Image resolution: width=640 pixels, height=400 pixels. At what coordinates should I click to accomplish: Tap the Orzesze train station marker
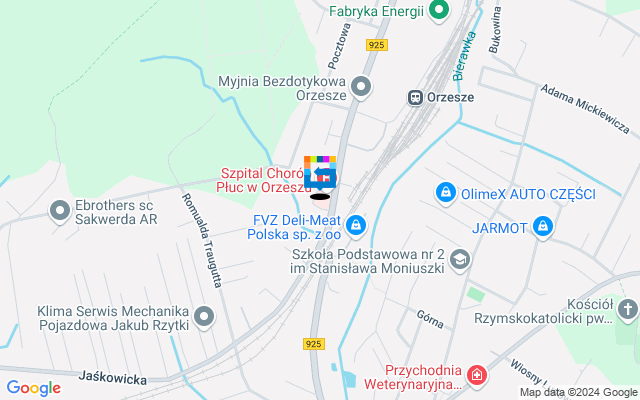pos(413,97)
